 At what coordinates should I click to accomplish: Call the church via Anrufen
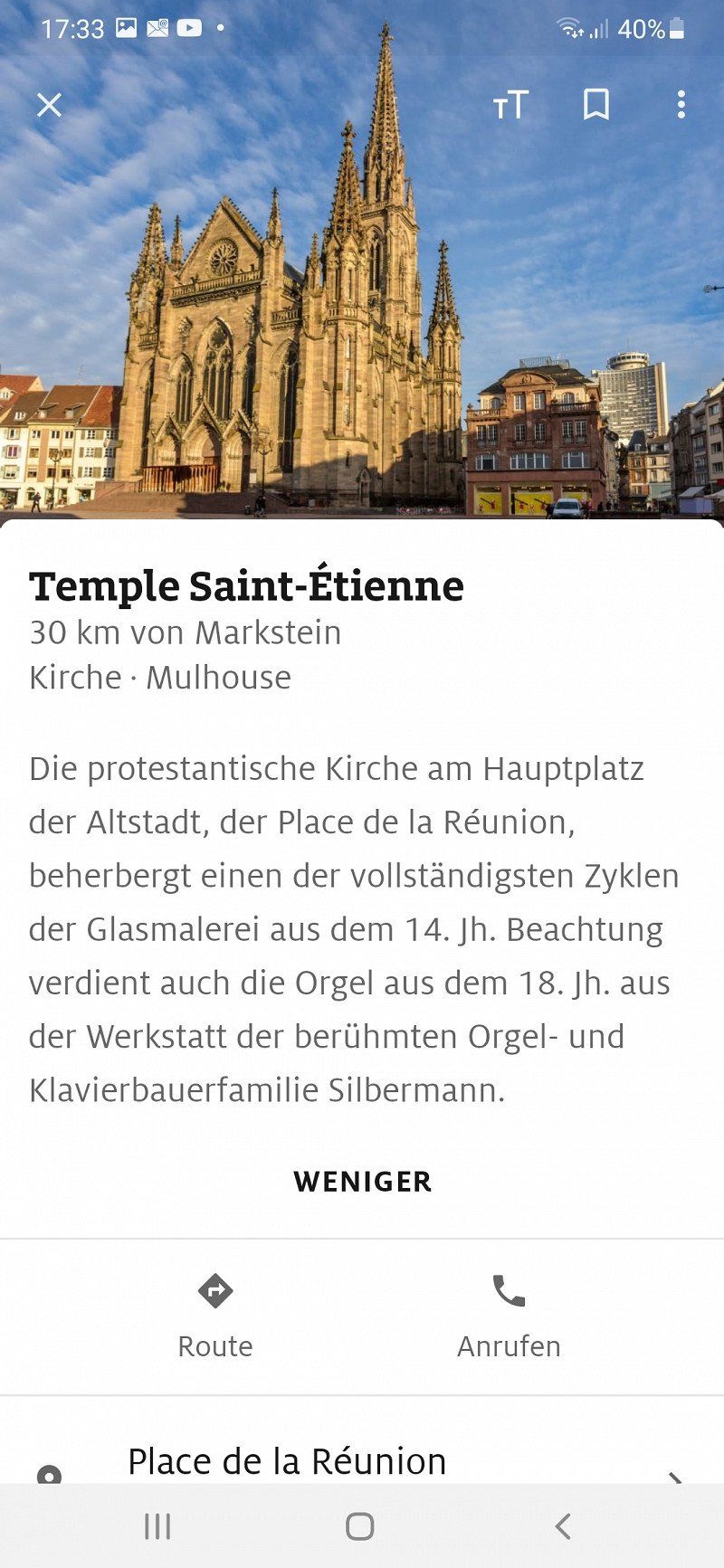click(509, 1316)
